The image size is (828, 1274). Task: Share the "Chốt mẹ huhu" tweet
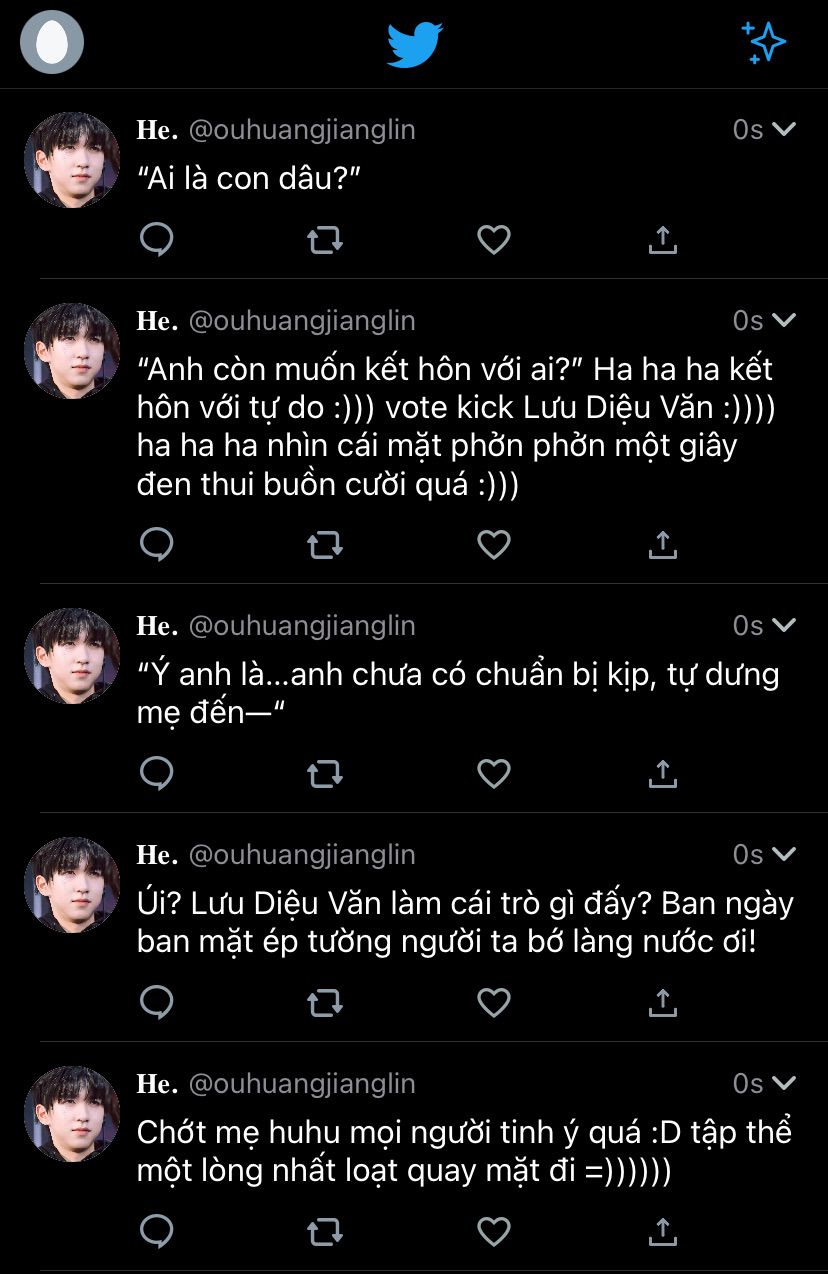pos(663,1232)
